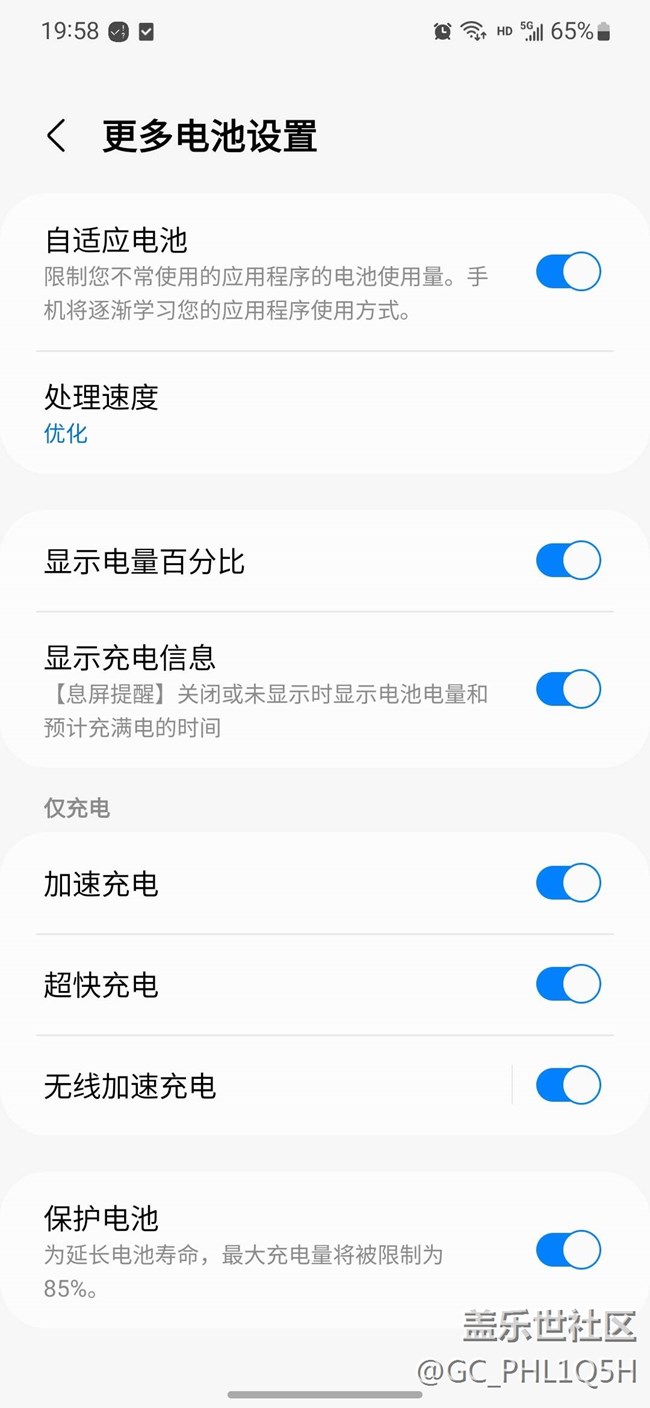650x1408 pixels.
Task: Switch off 保护电池 limit
Action: [x=568, y=1250]
